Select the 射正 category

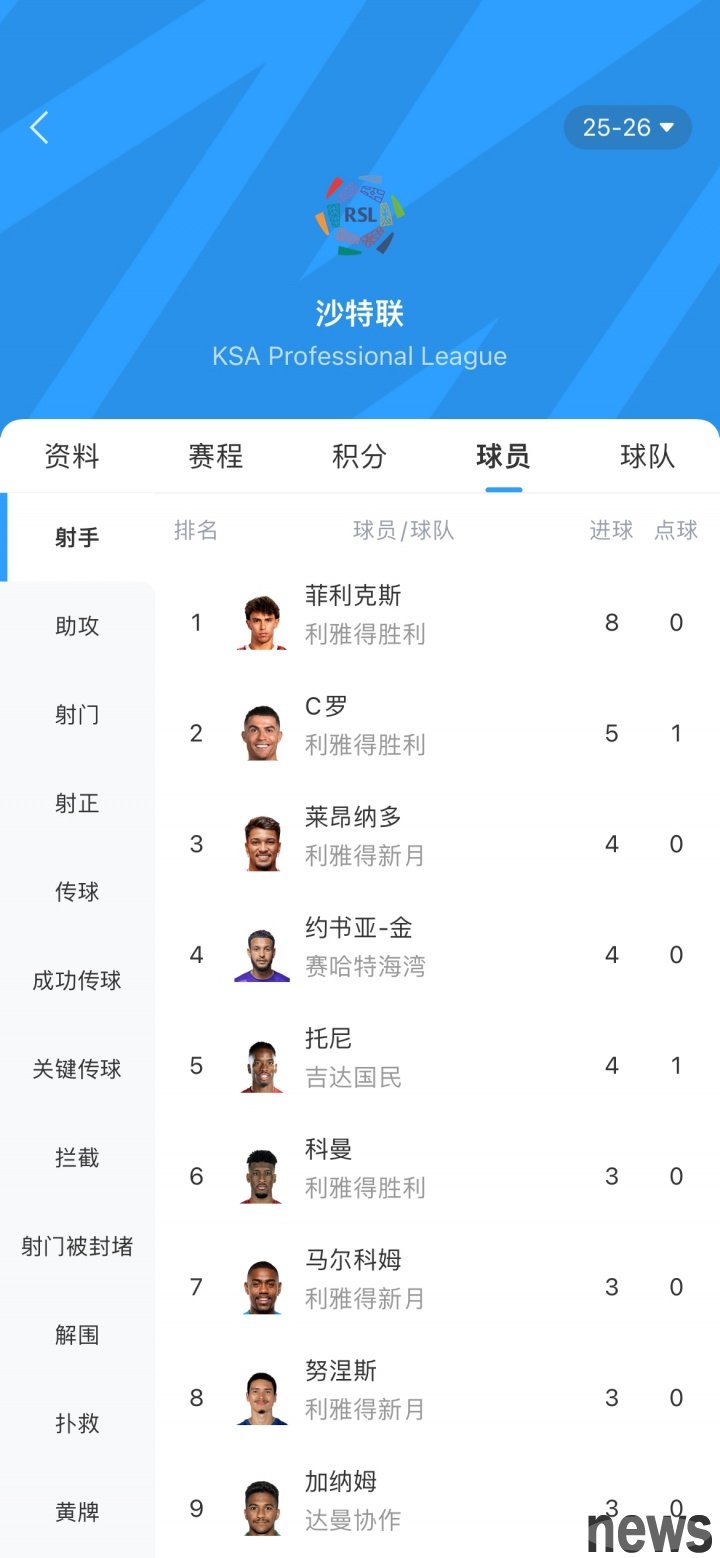tap(77, 804)
